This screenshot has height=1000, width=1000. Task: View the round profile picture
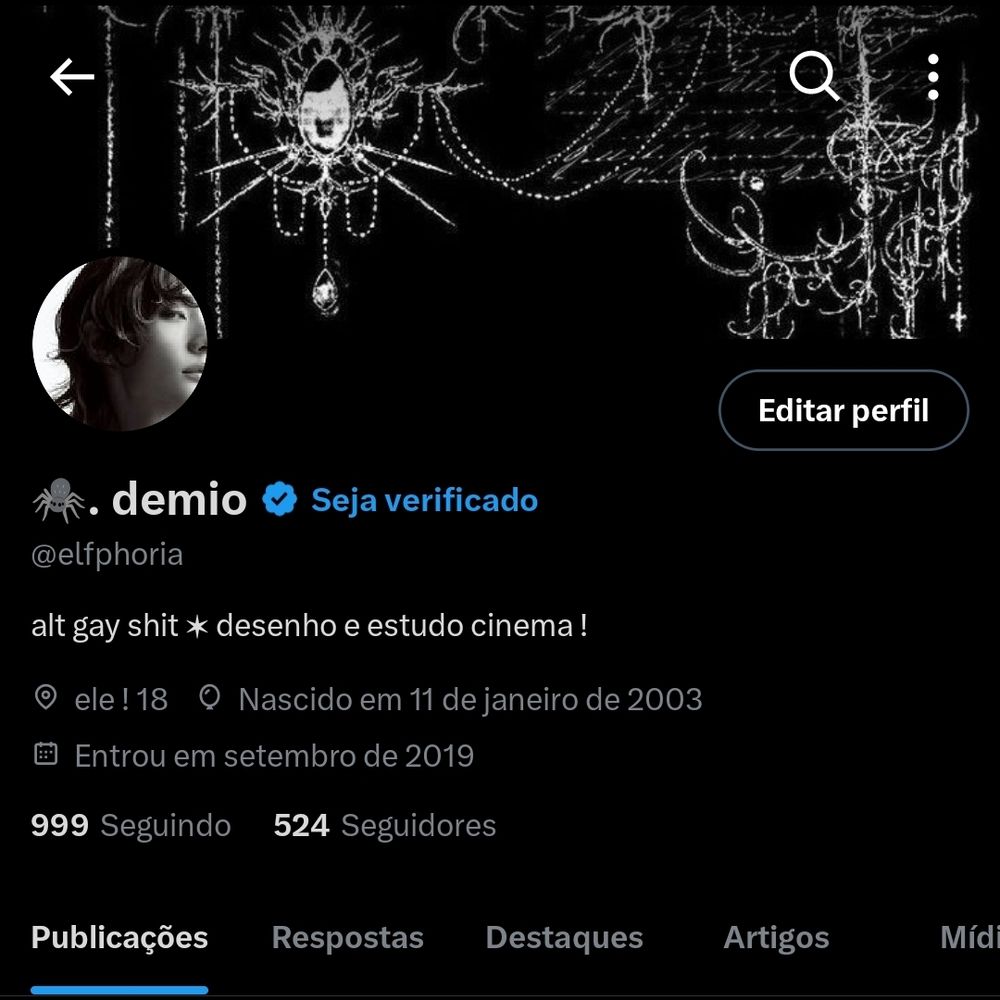tap(120, 343)
